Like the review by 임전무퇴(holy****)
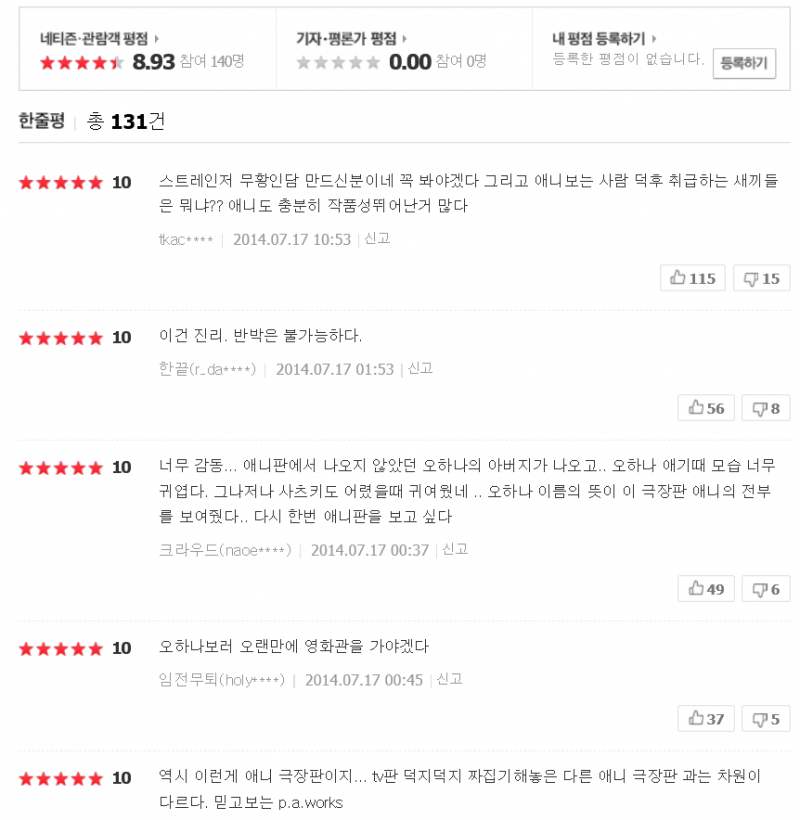800x820 pixels. click(x=706, y=719)
